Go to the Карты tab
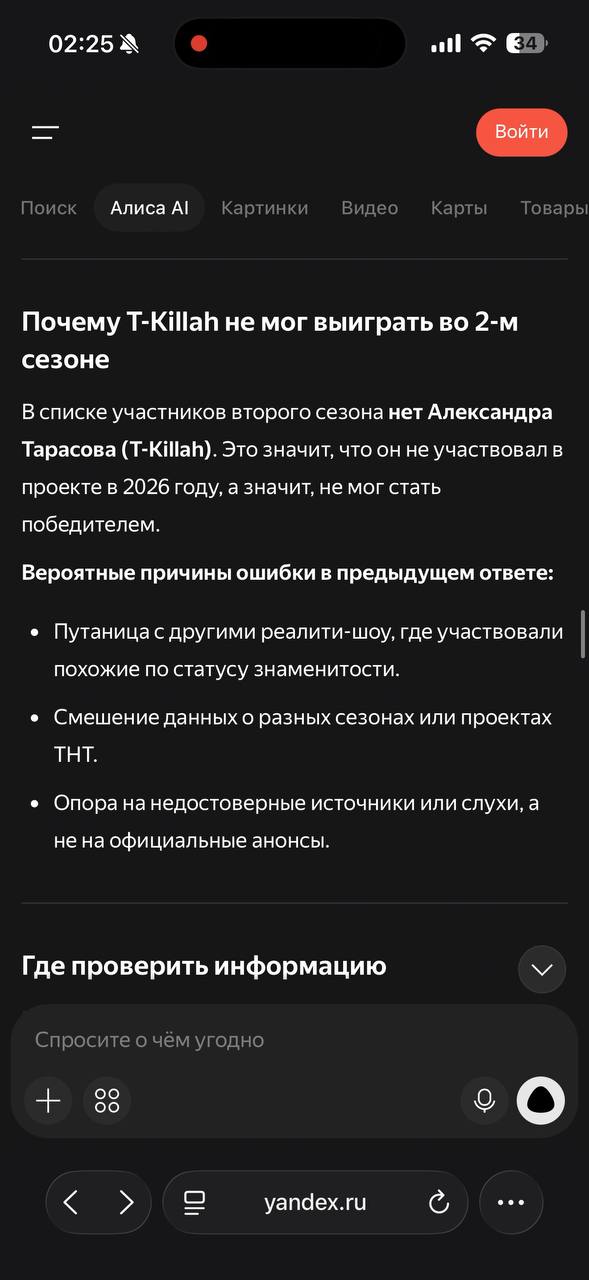The width and height of the screenshot is (589, 1280). click(459, 208)
